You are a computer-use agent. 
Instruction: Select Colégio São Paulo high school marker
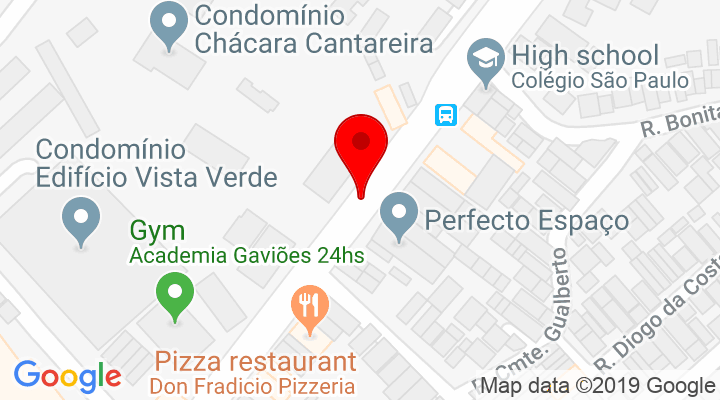486,60
